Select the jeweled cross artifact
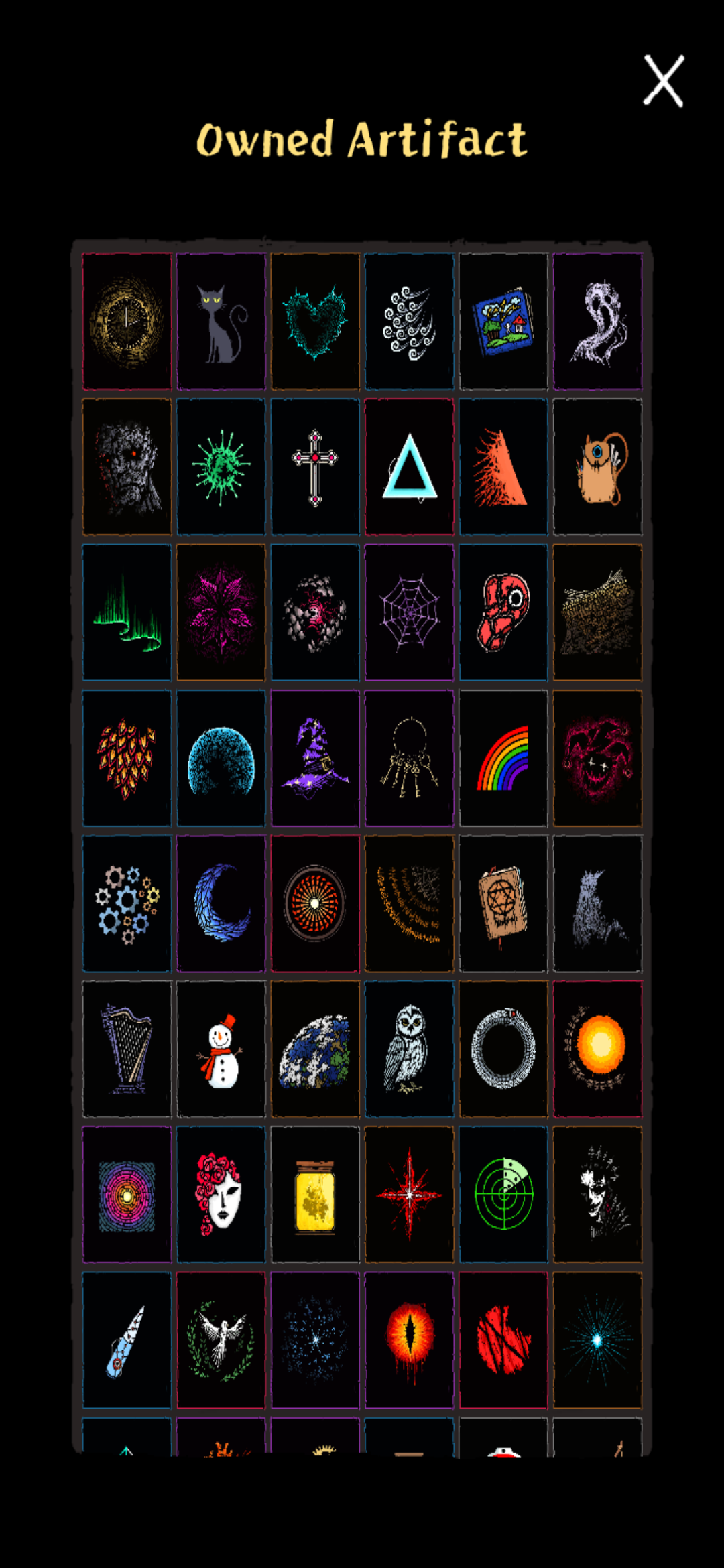Image resolution: width=724 pixels, height=1568 pixels. (x=315, y=467)
